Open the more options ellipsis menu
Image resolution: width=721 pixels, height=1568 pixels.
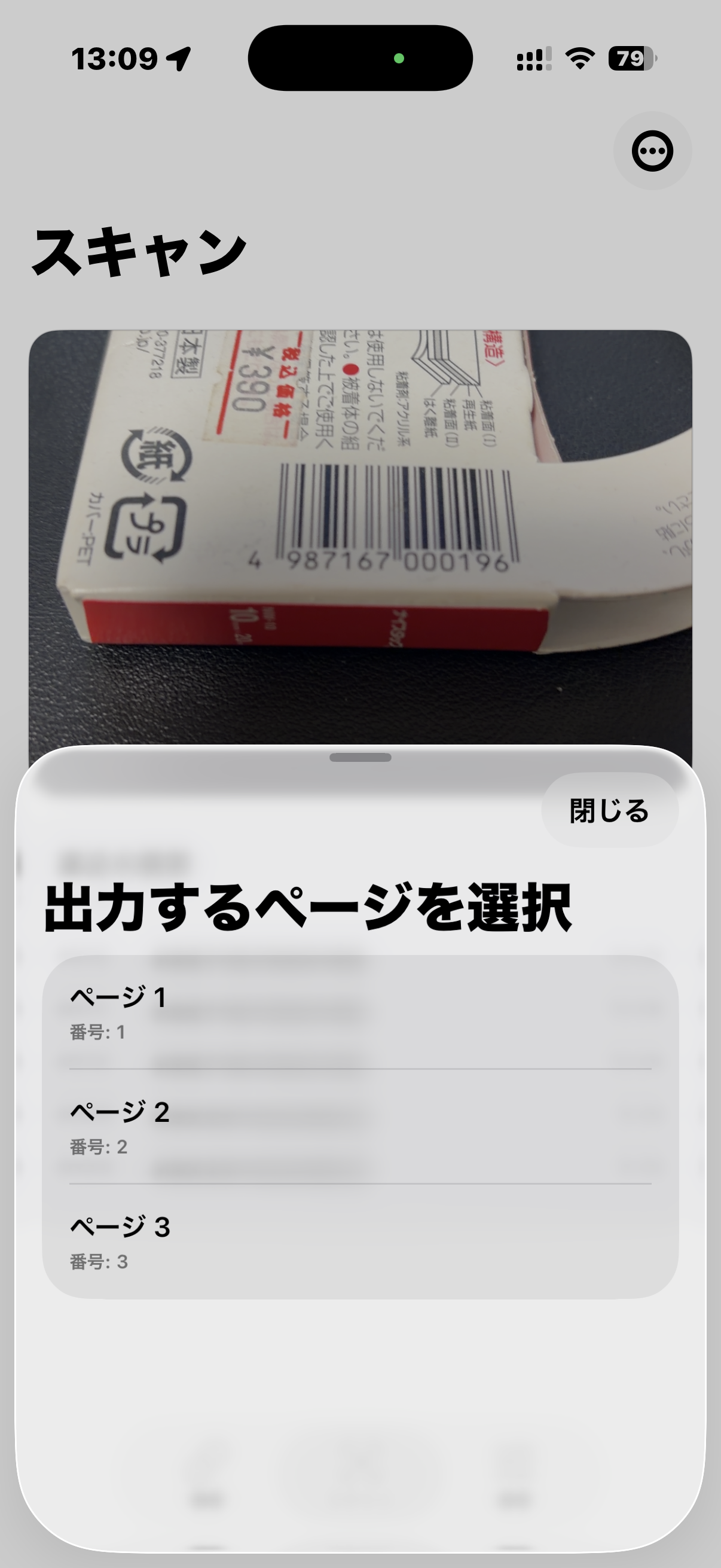652,151
